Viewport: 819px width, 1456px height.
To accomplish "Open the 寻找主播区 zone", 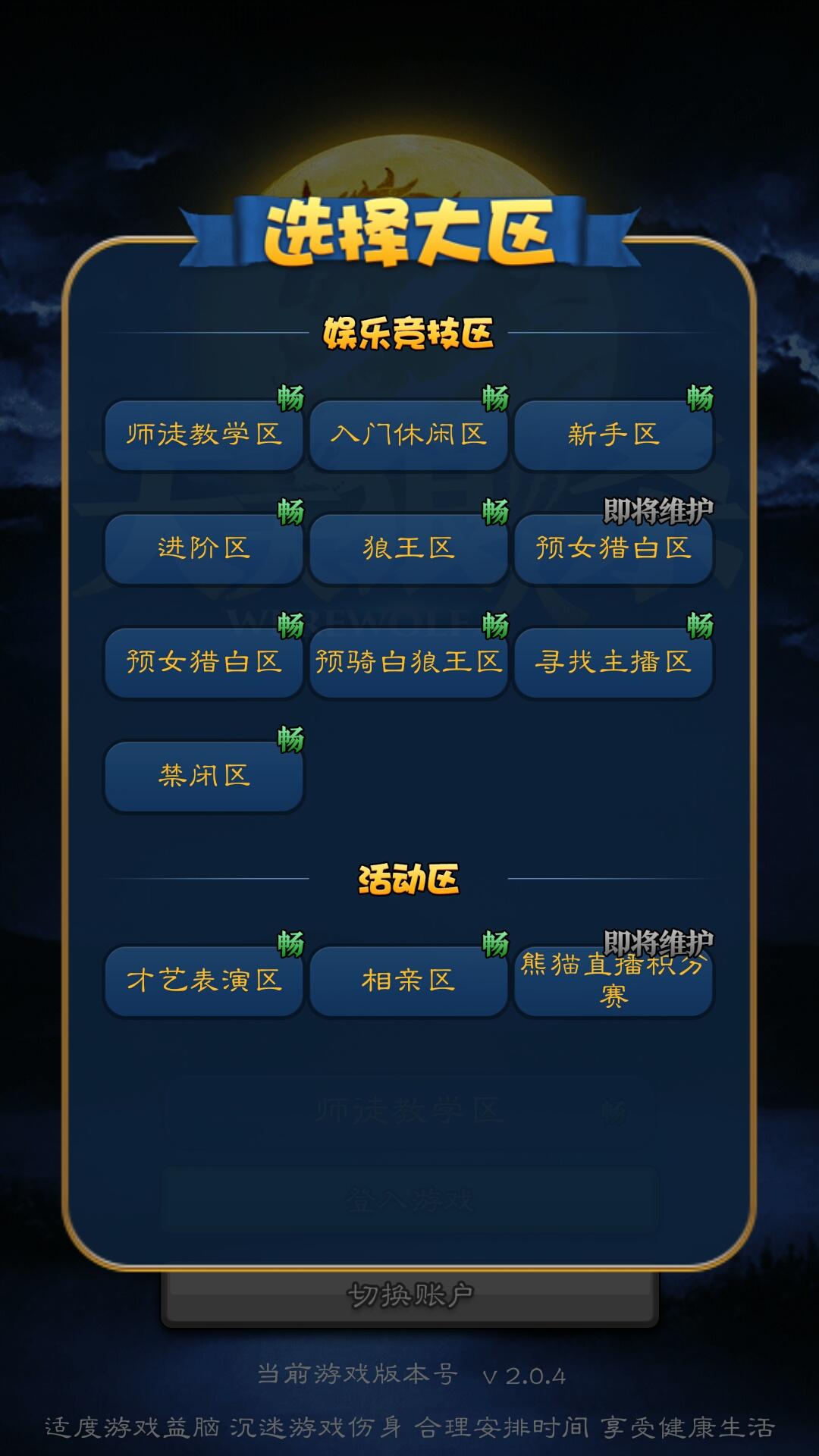I will tap(613, 662).
